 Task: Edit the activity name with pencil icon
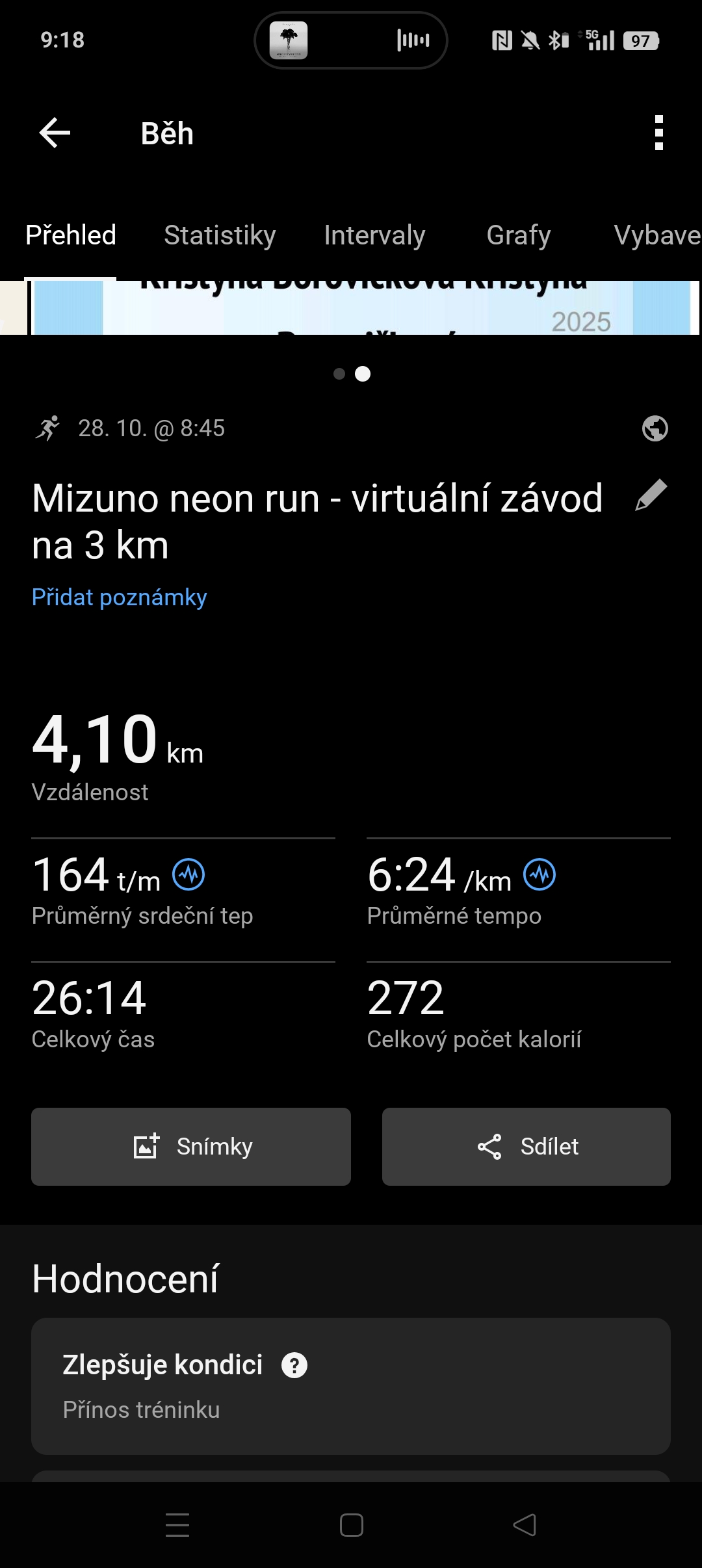[x=651, y=496]
